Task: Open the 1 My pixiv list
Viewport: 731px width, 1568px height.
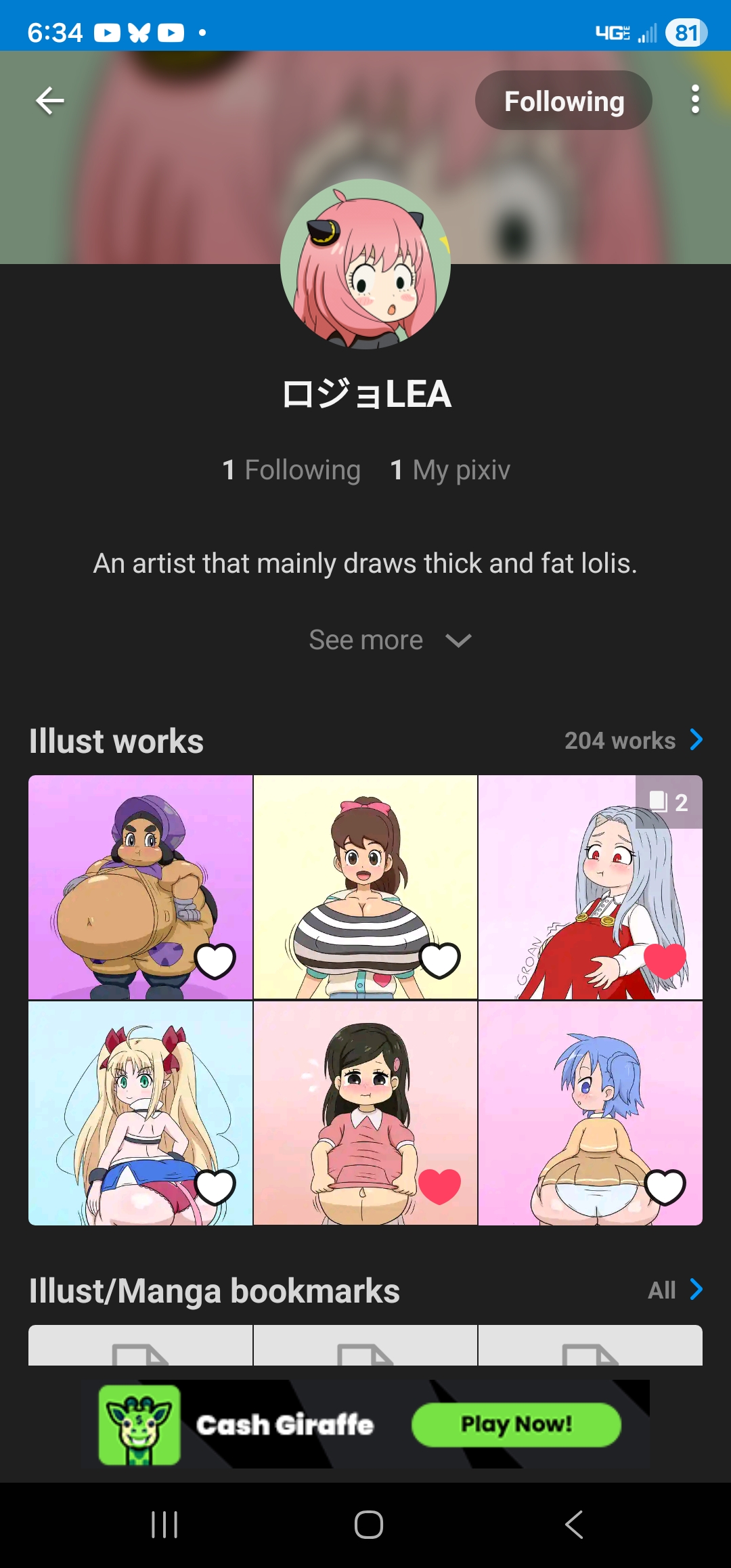Action: [450, 470]
